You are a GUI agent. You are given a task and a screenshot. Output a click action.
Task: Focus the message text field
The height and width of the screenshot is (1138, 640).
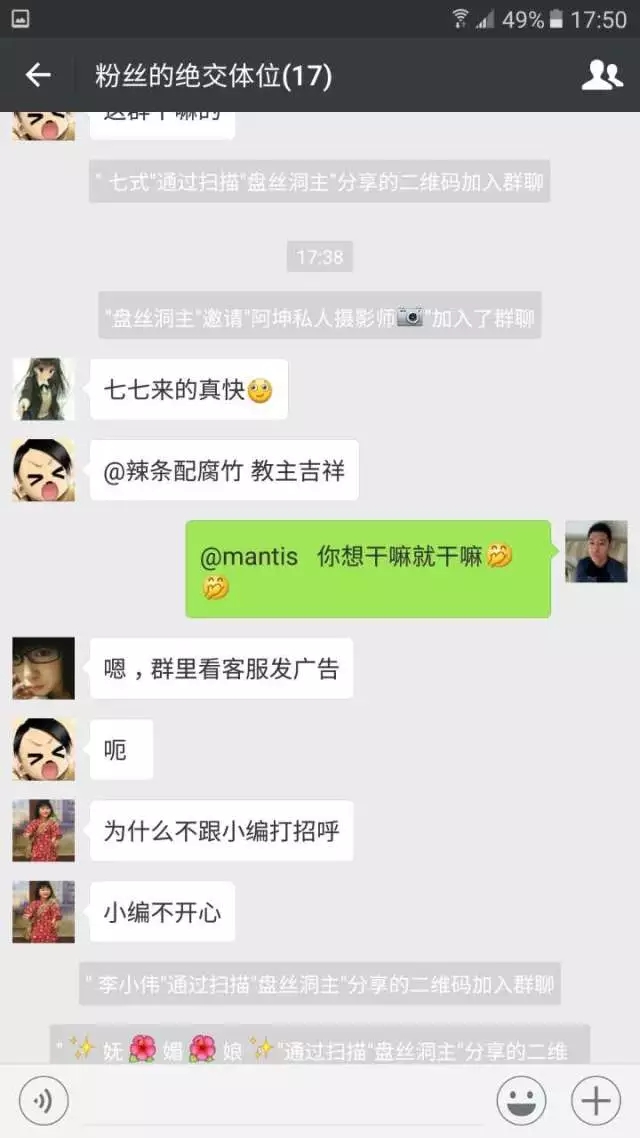coord(282,1101)
